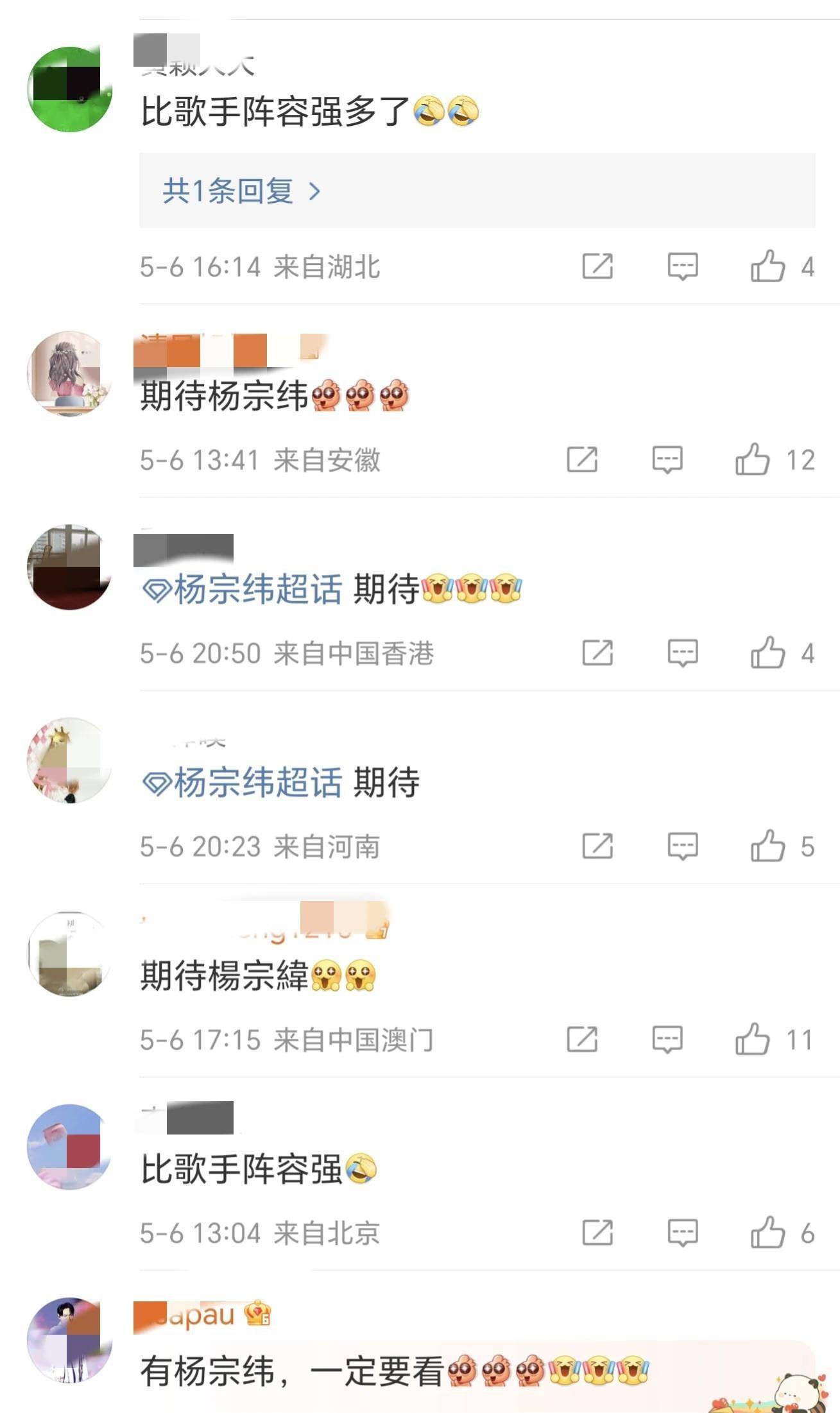Share the comment posted at 13:04
This screenshot has height=1413, width=840.
coord(597,1233)
